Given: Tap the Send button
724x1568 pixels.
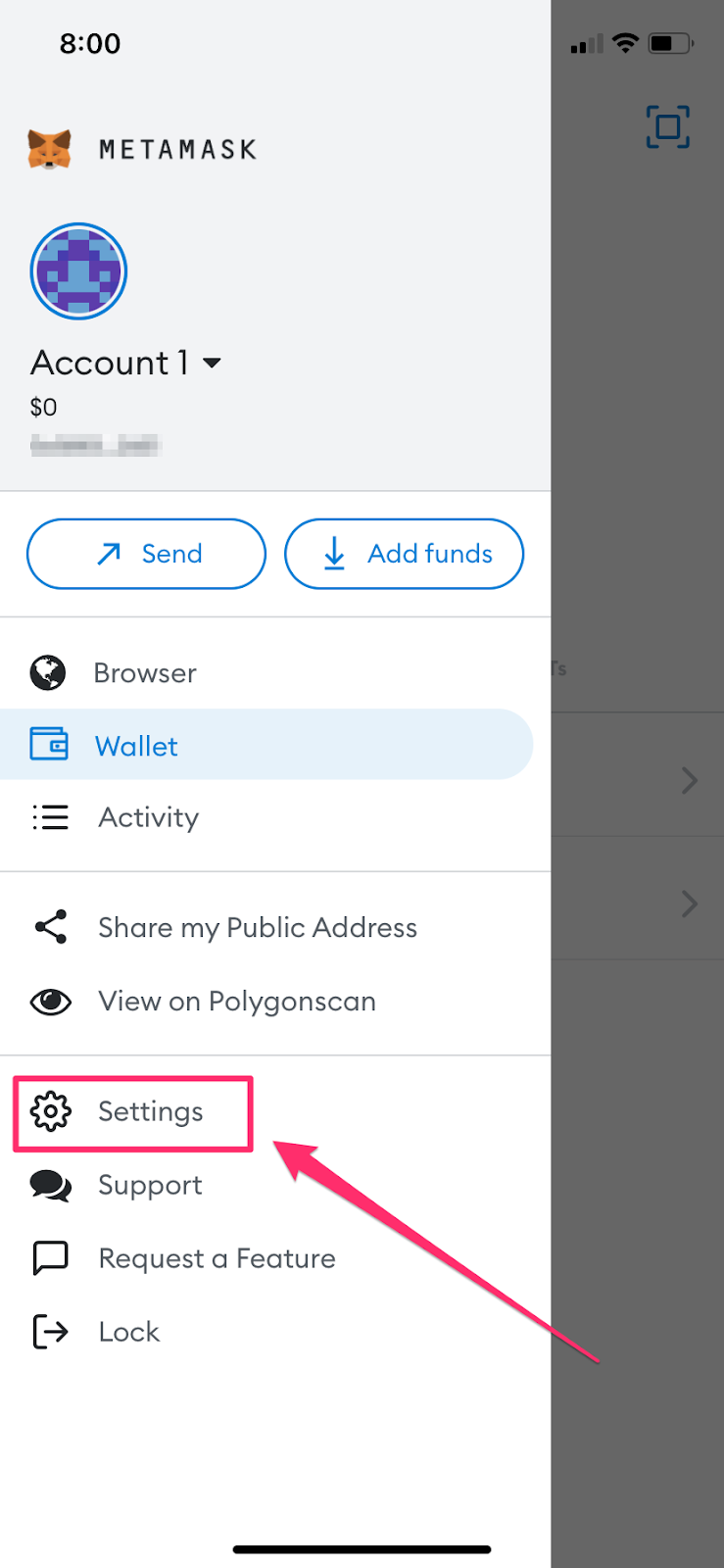Looking at the screenshot, I should (147, 554).
